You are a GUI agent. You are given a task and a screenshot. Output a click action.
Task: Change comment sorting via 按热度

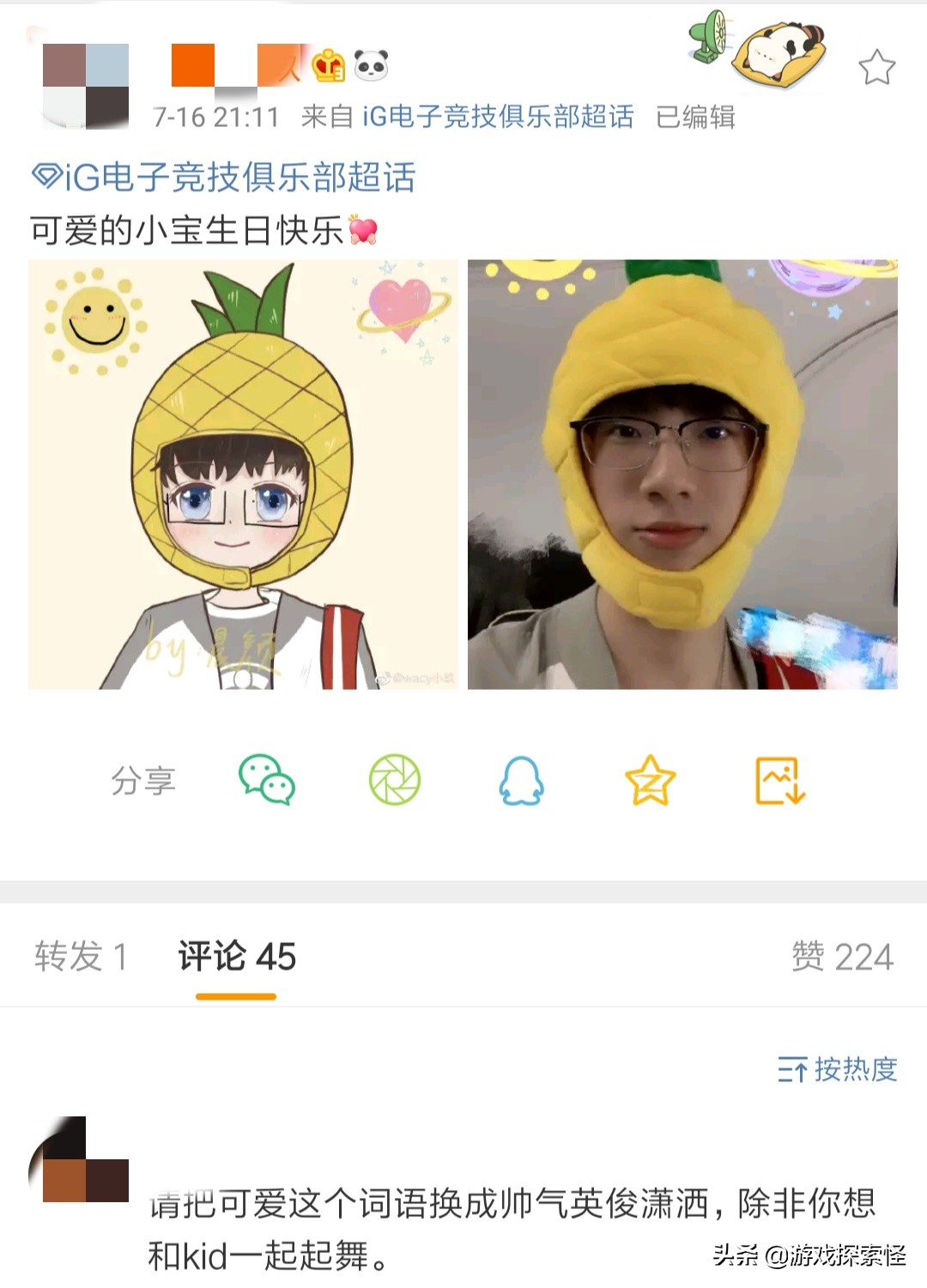tap(838, 1069)
